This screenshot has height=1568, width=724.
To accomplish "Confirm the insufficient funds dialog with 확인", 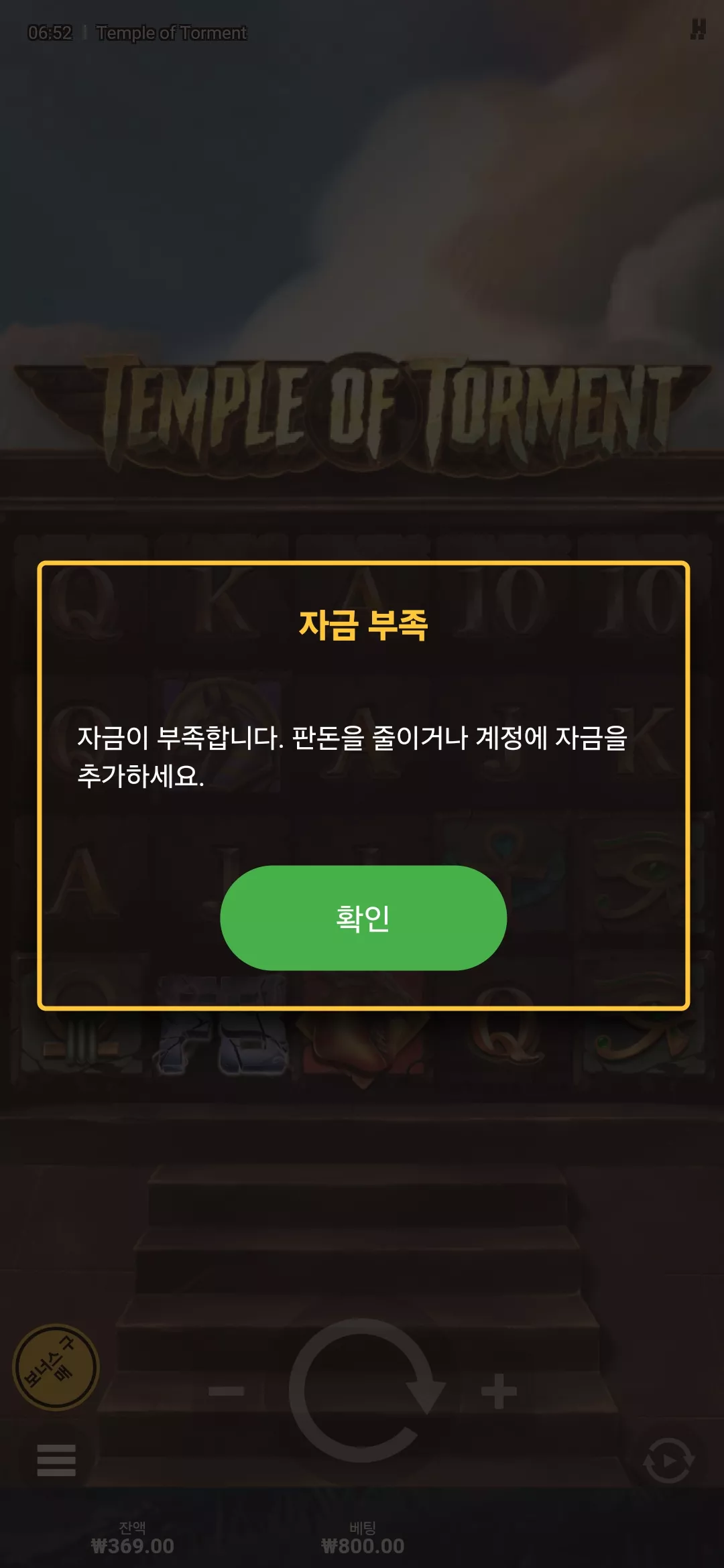I will (363, 917).
